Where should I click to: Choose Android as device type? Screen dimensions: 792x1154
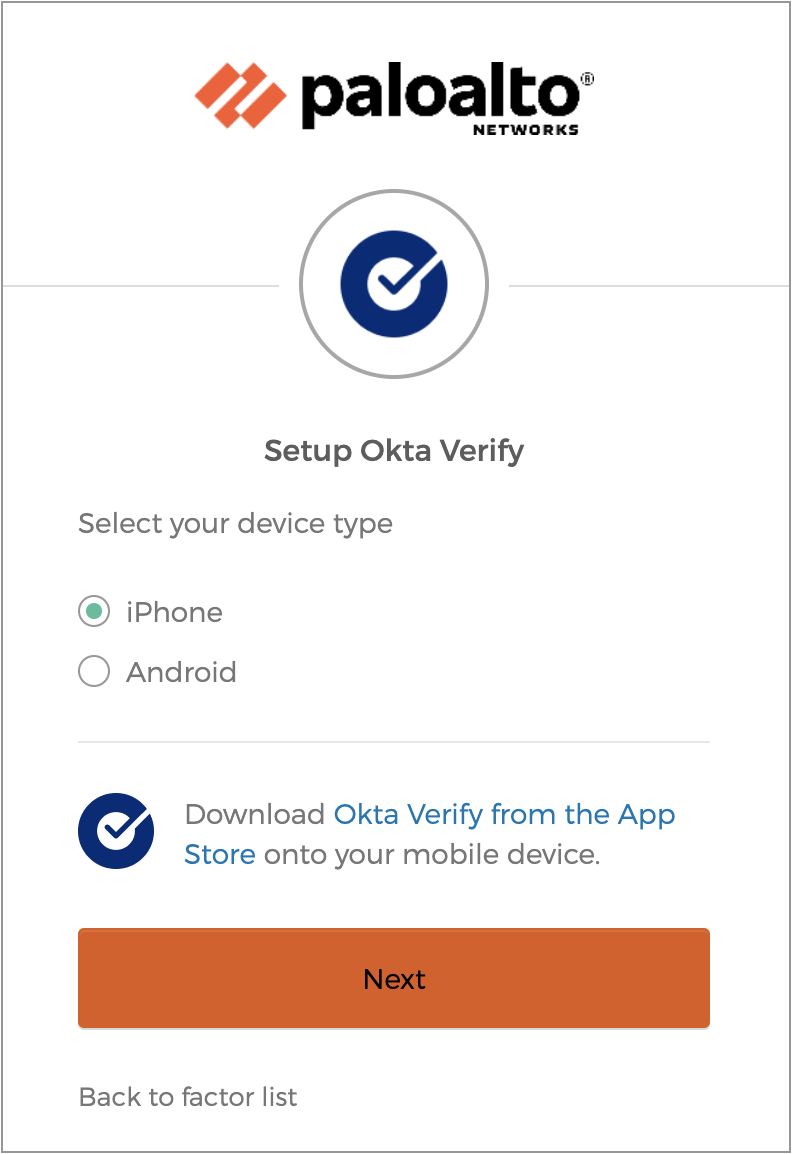point(94,672)
